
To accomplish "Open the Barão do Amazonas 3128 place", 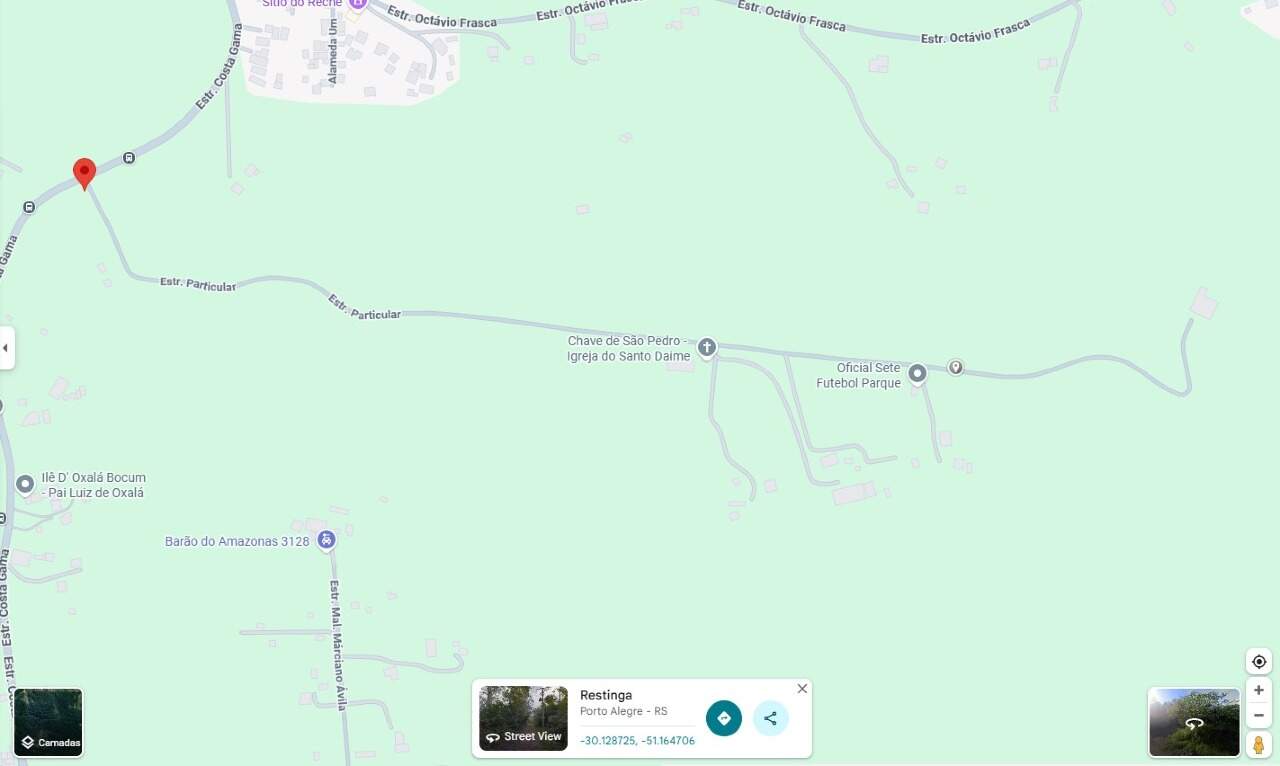I will coord(326,541).
